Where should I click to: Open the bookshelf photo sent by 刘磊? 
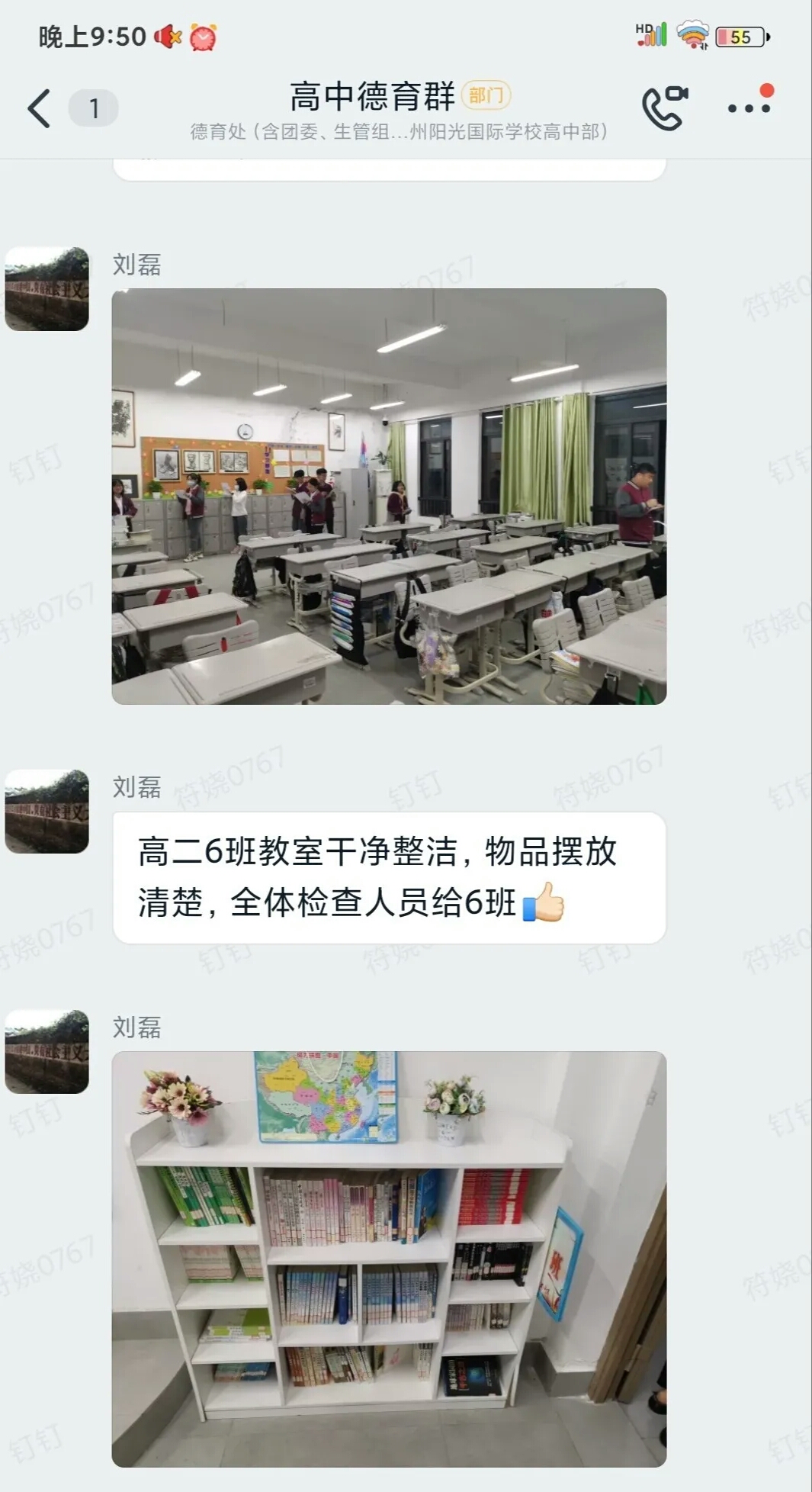tap(389, 1259)
